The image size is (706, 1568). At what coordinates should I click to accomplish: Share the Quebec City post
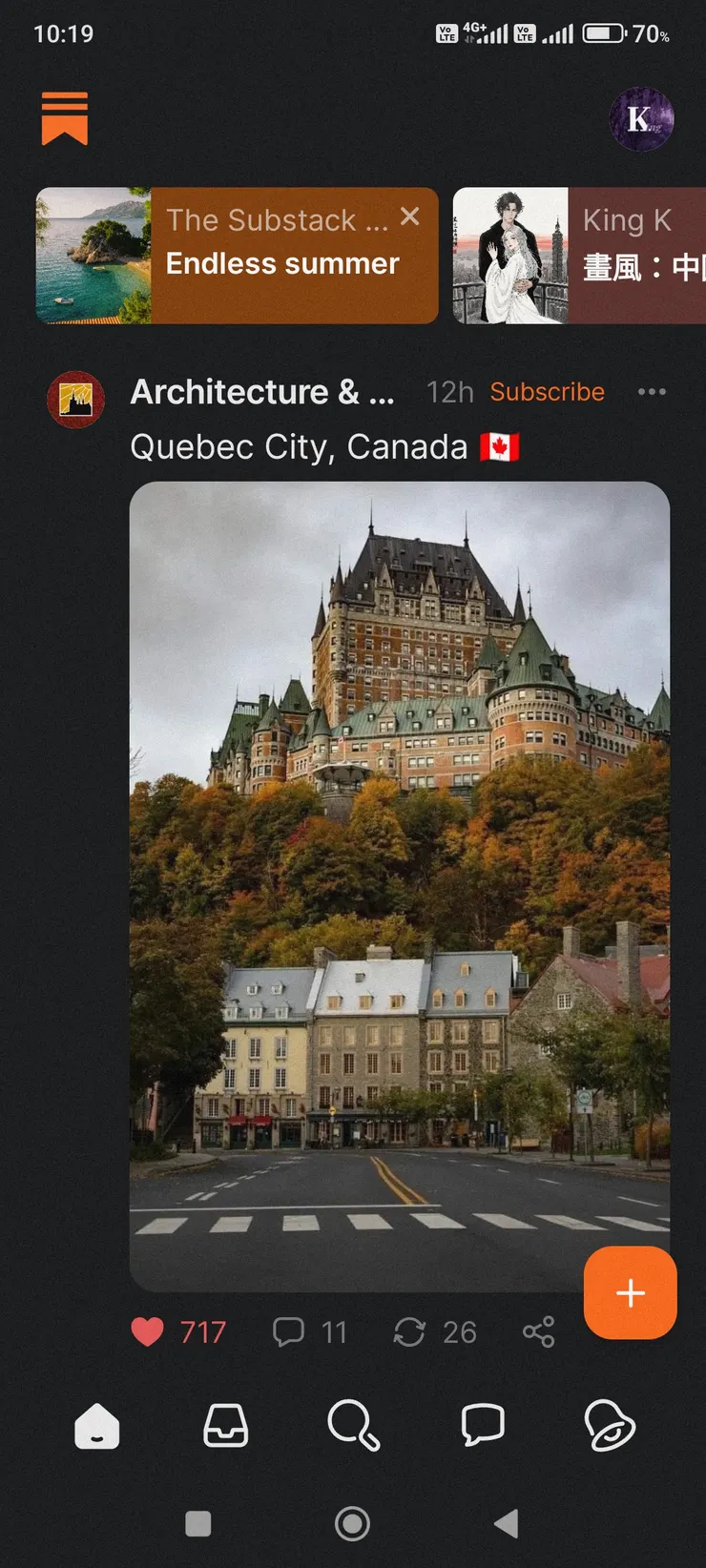click(x=538, y=1331)
